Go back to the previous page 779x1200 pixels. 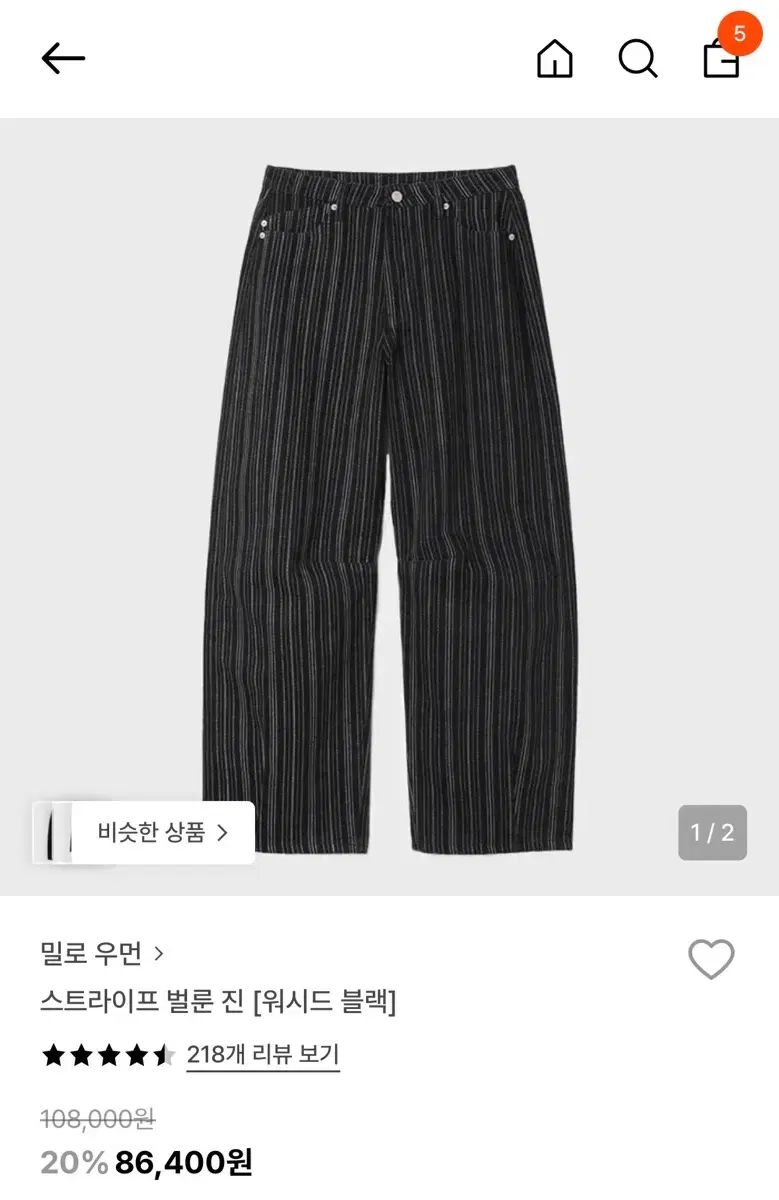63,59
